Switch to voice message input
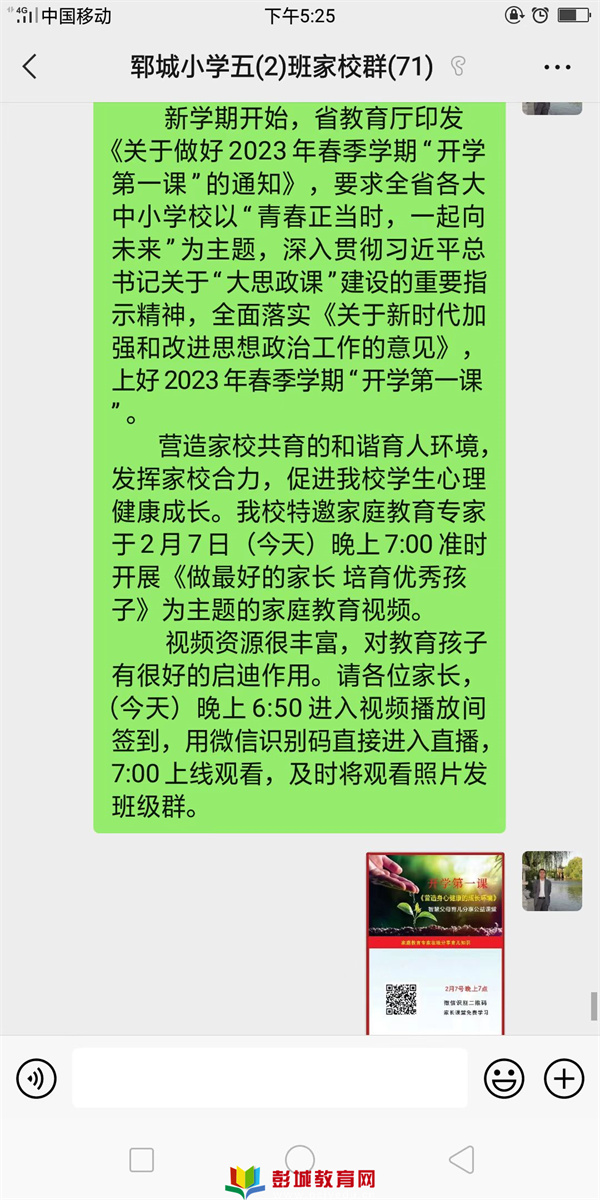 coord(37,1078)
